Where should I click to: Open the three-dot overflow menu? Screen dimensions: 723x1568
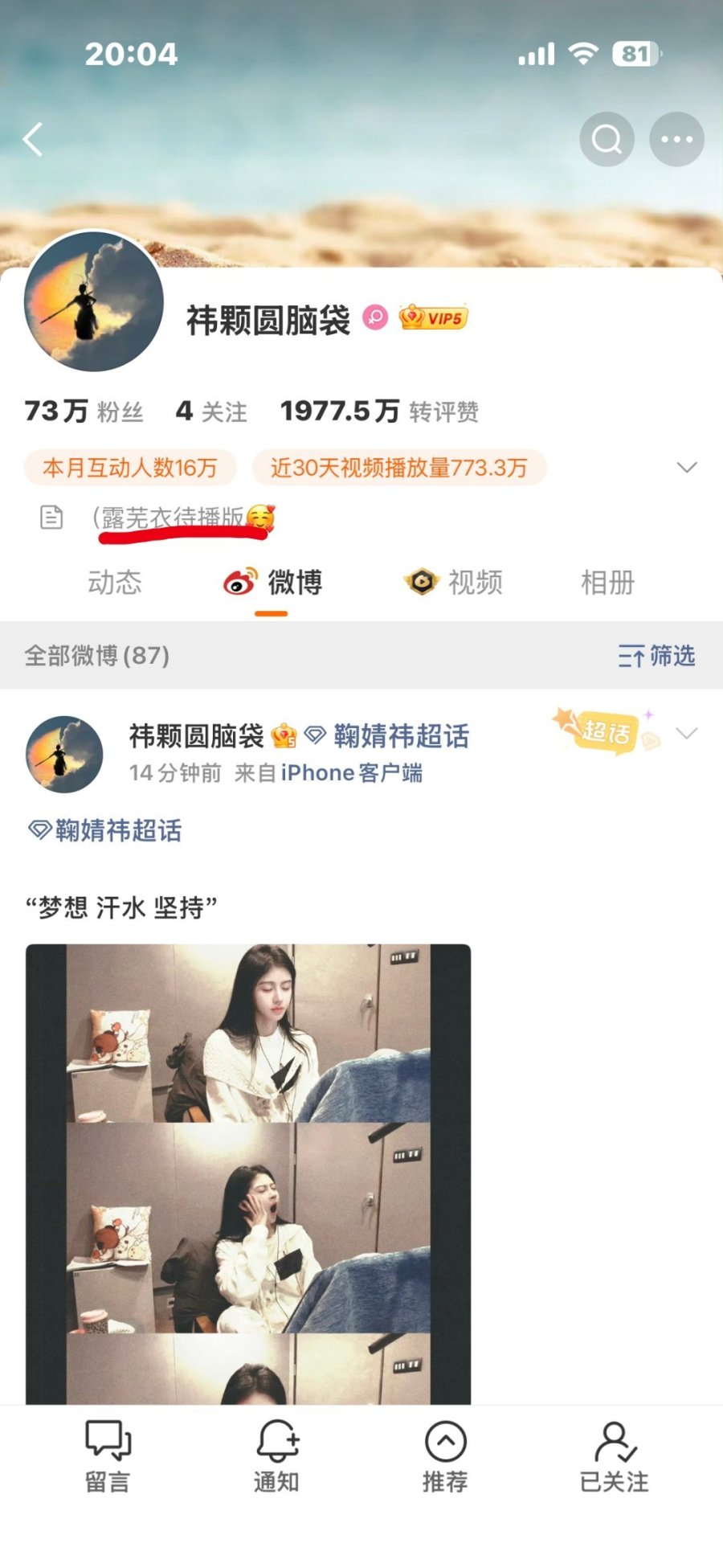coord(676,140)
